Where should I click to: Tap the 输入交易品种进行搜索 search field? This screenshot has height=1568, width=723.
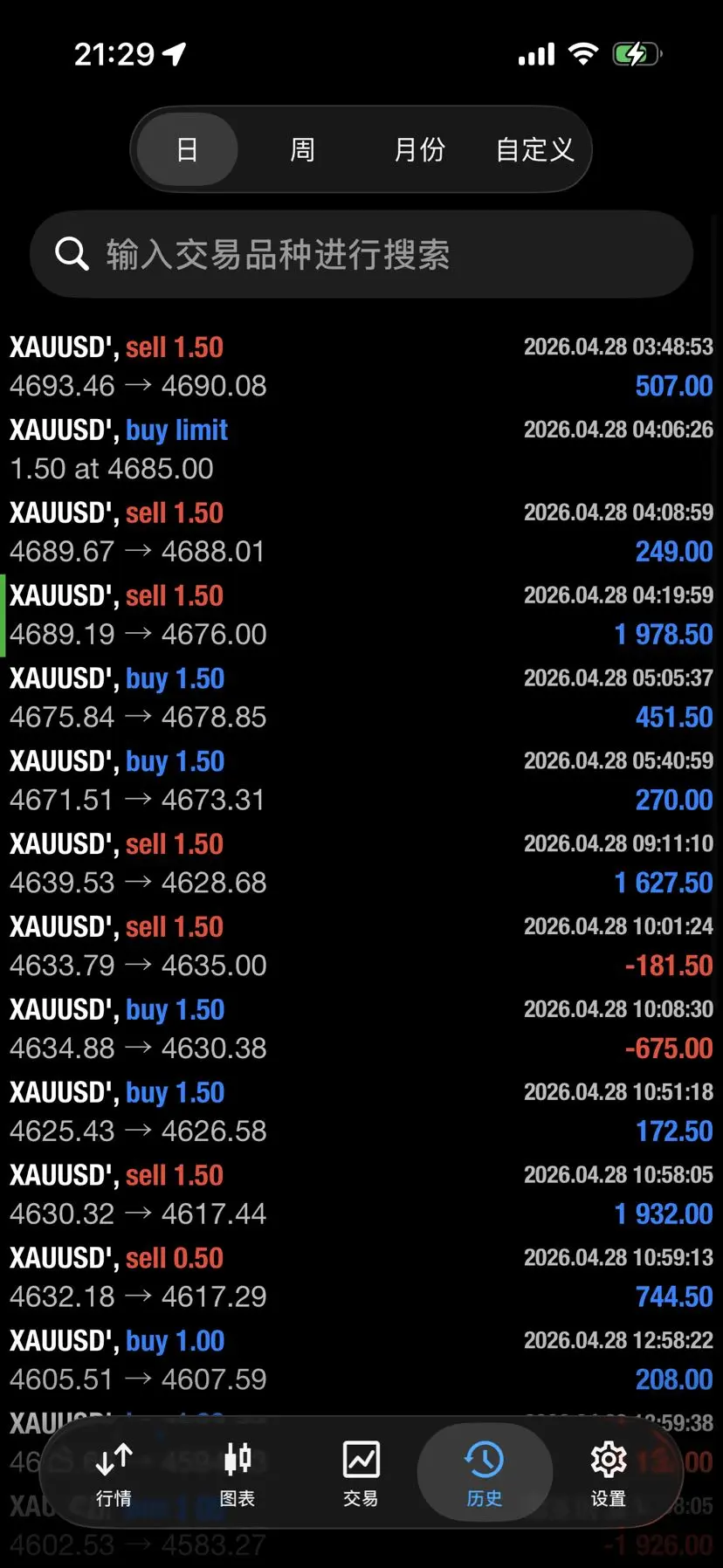point(361,255)
